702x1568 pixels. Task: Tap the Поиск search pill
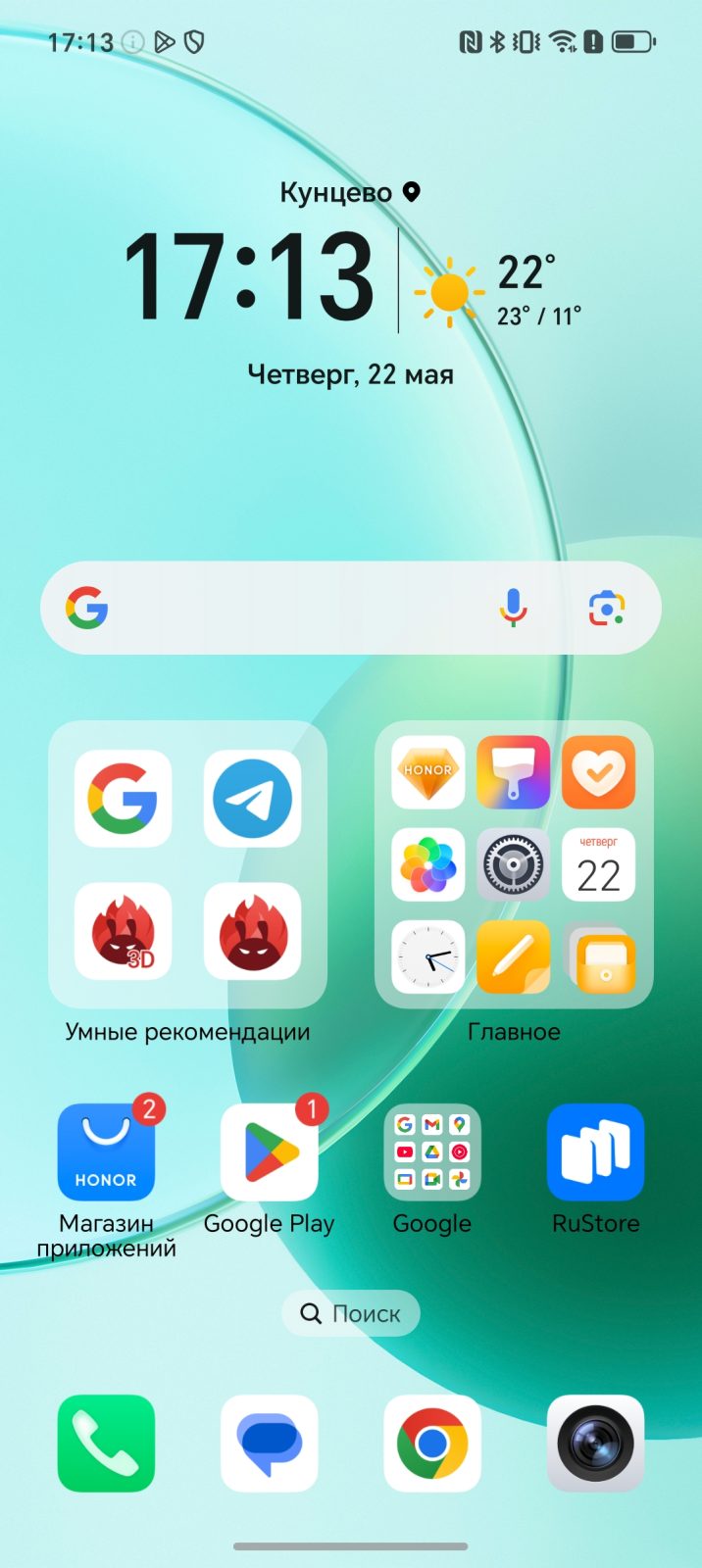pyautogui.click(x=351, y=1313)
